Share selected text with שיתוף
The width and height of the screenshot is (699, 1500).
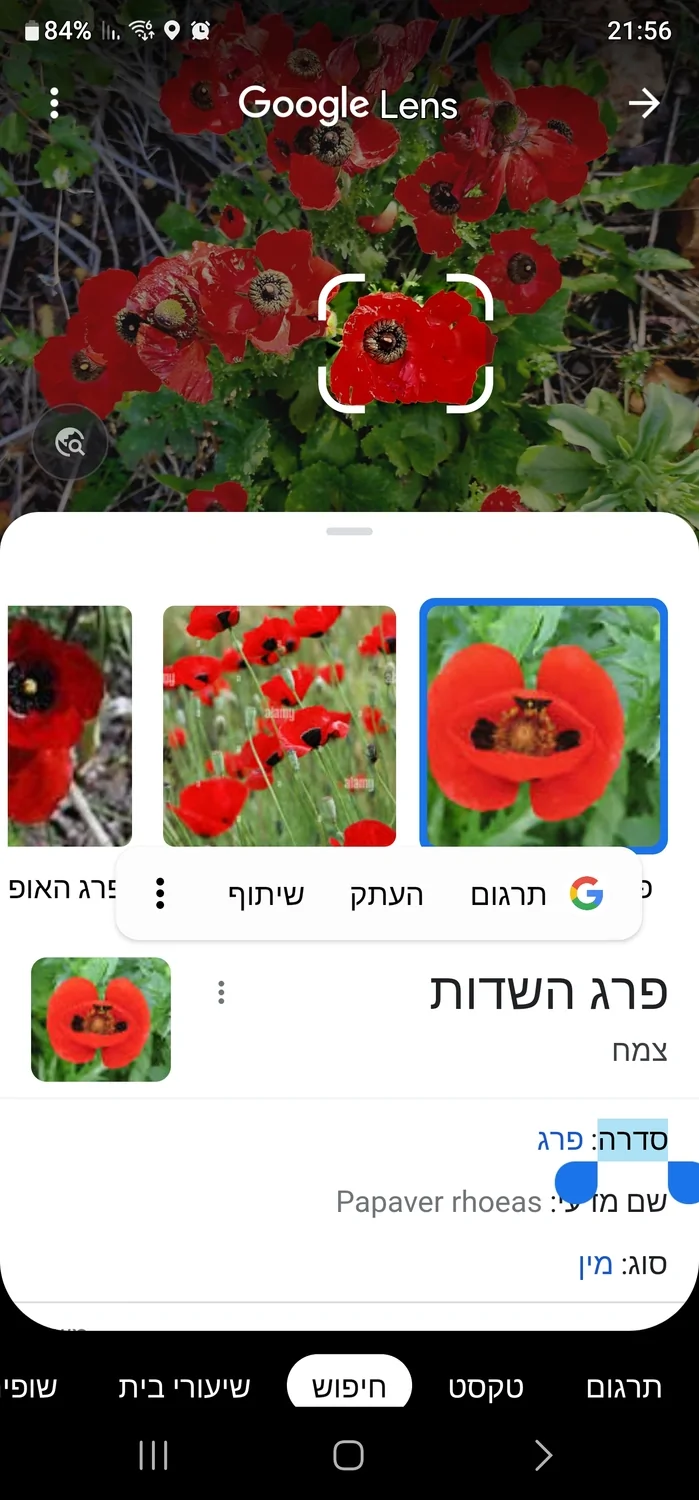tap(265, 894)
